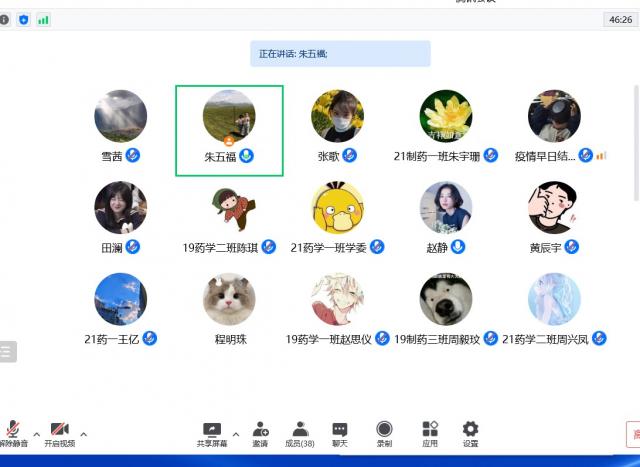640x467 pixels.
Task: Turn on video (开启视频)
Action: [59, 432]
